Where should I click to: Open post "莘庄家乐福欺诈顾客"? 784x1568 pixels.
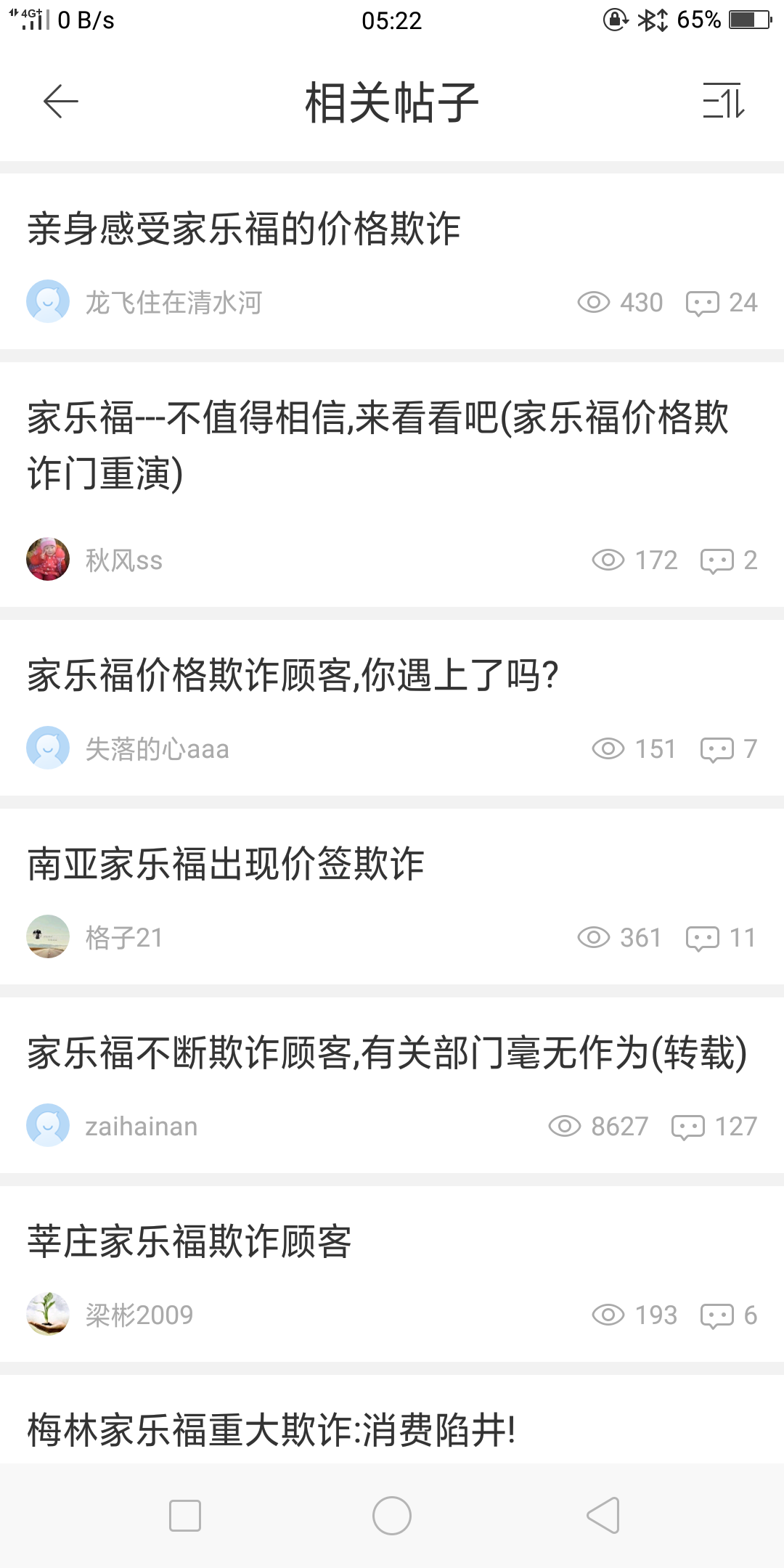pyautogui.click(x=189, y=1241)
